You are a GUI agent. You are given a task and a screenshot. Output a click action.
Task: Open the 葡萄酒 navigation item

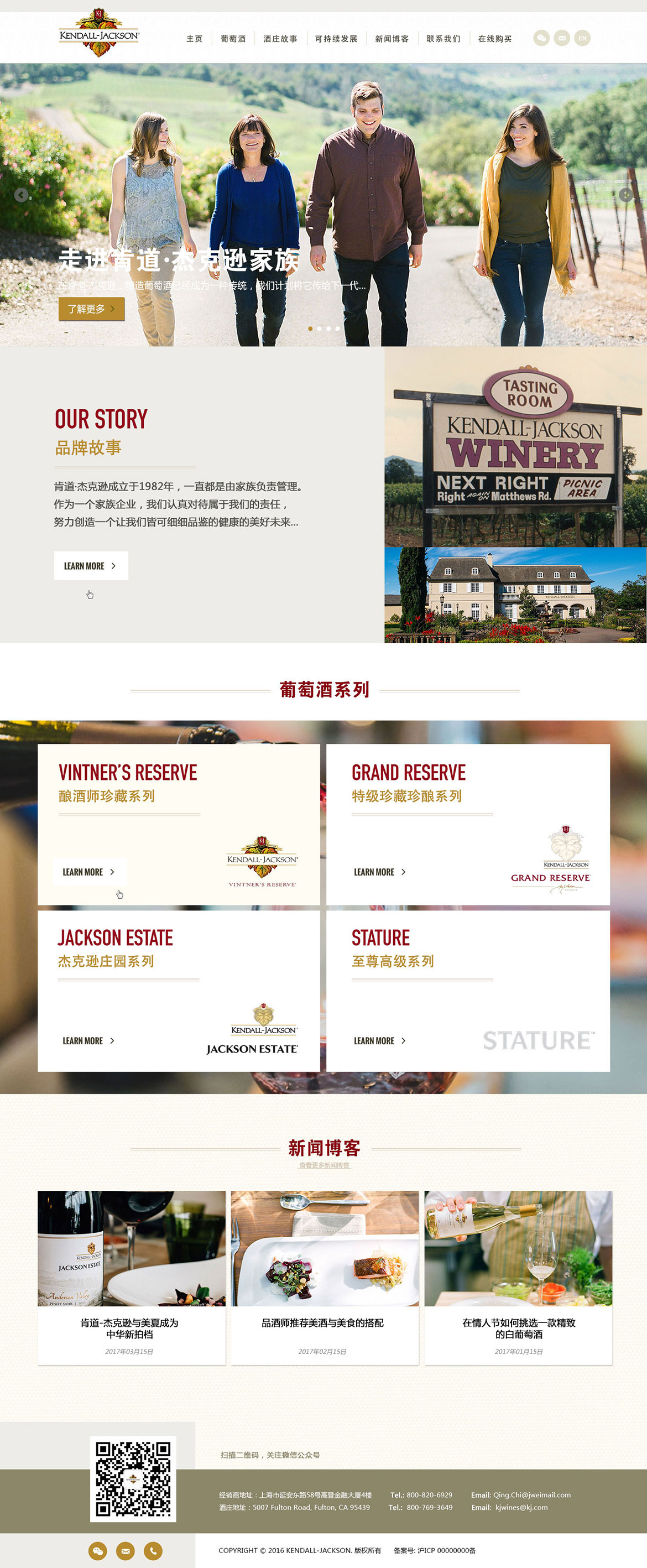pos(233,39)
